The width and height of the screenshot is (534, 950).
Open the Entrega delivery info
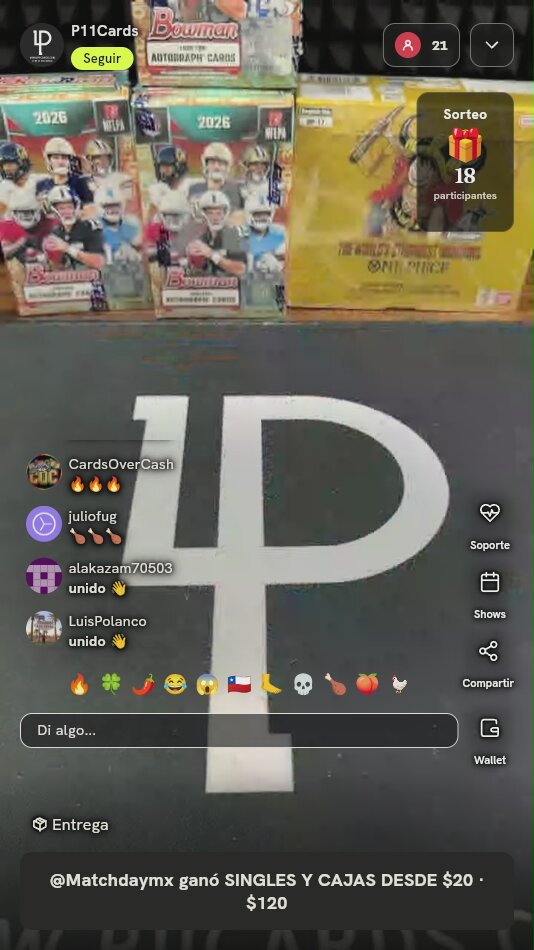coord(70,825)
